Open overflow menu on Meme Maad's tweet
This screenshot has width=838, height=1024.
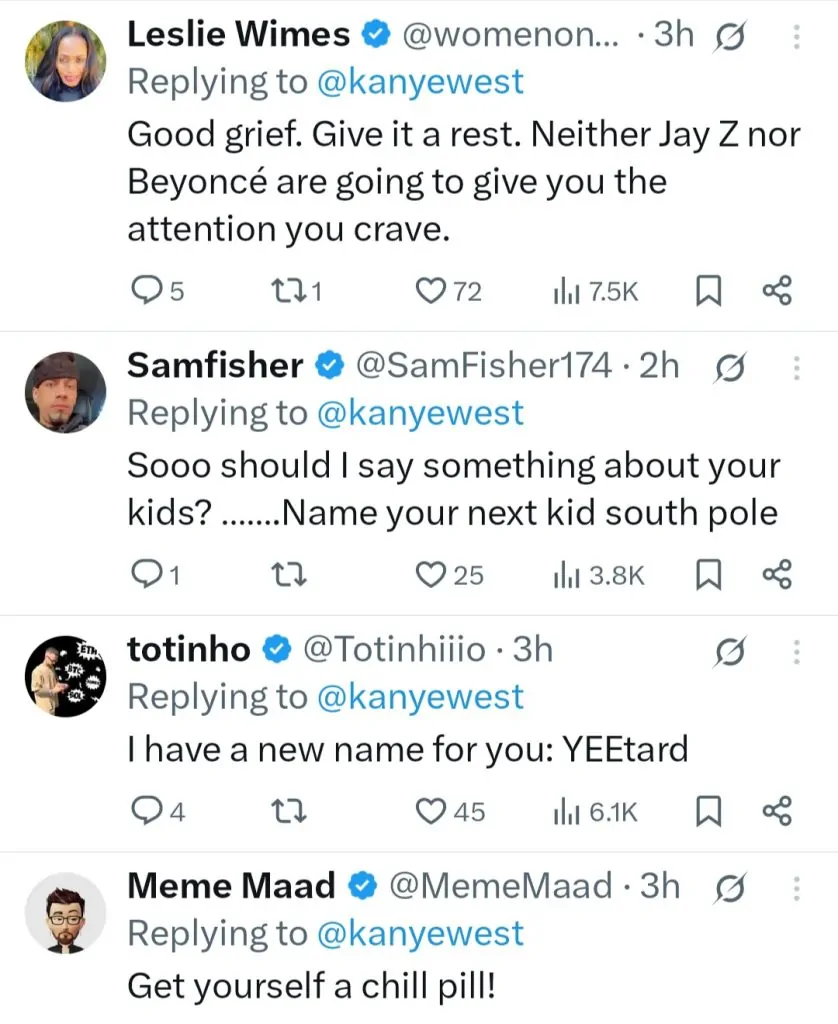796,887
